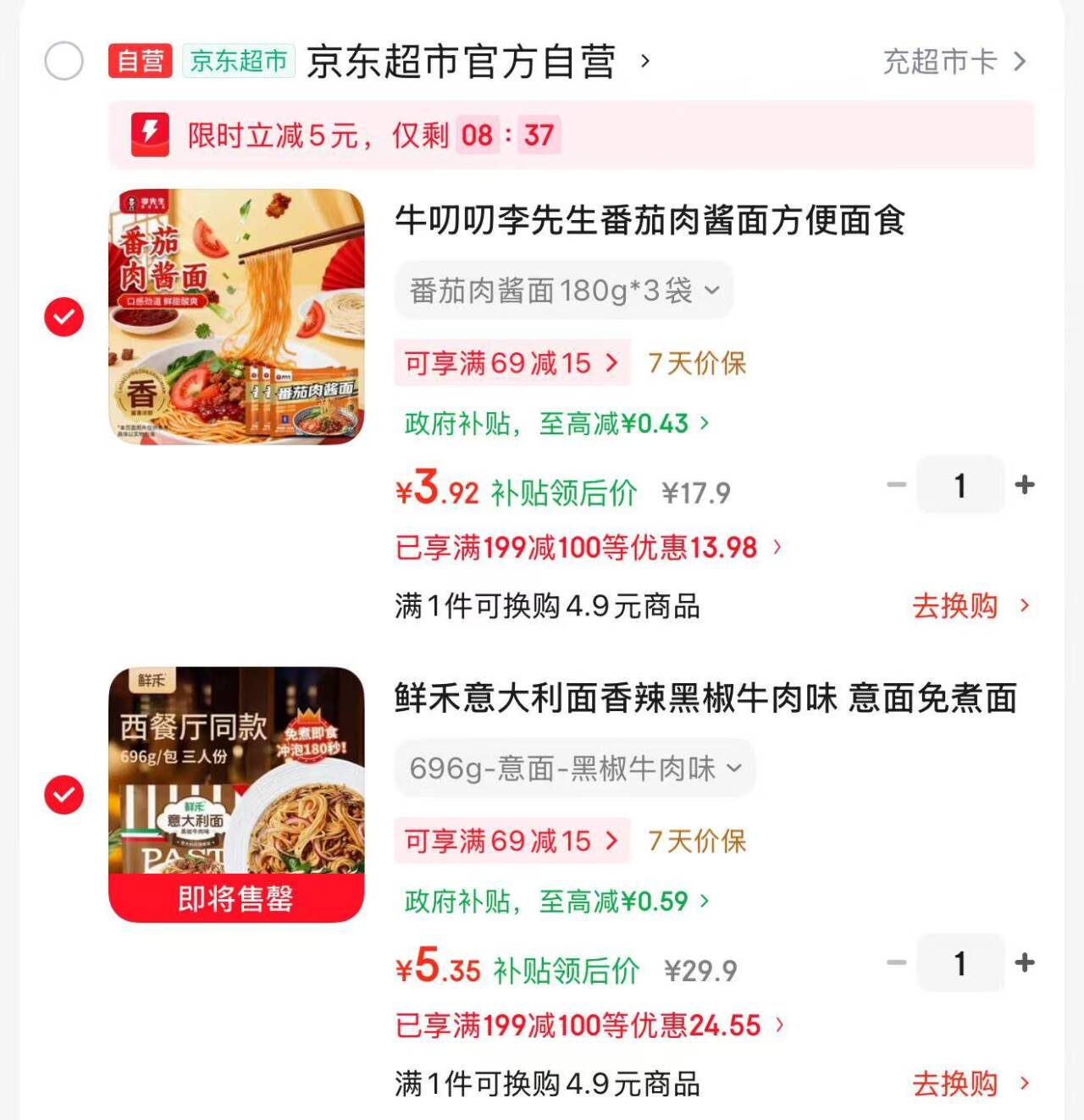View 满69减15 offer for 鲜禾意大利面
Image resolution: width=1084 pixels, height=1120 pixels.
point(512,841)
